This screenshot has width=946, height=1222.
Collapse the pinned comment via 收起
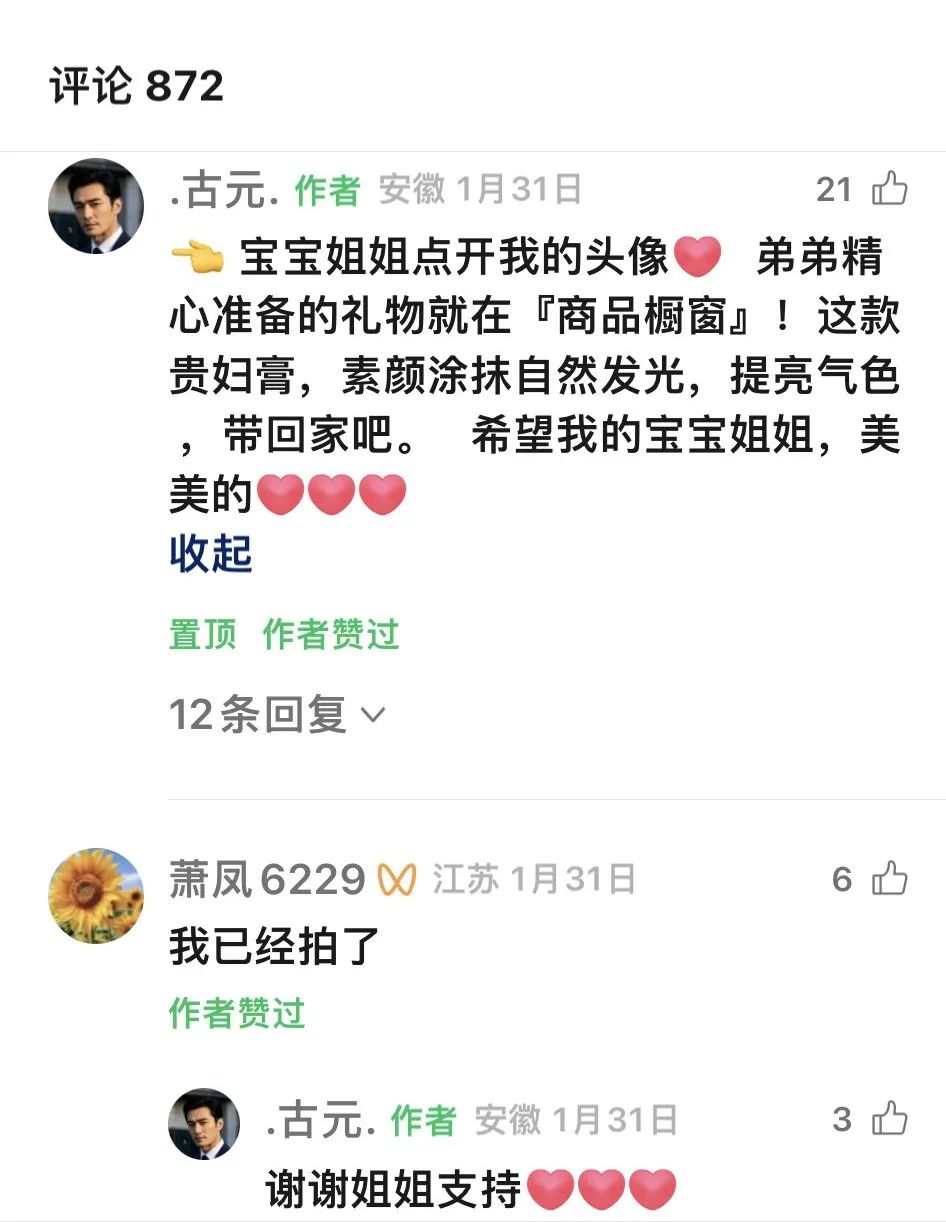click(x=210, y=554)
